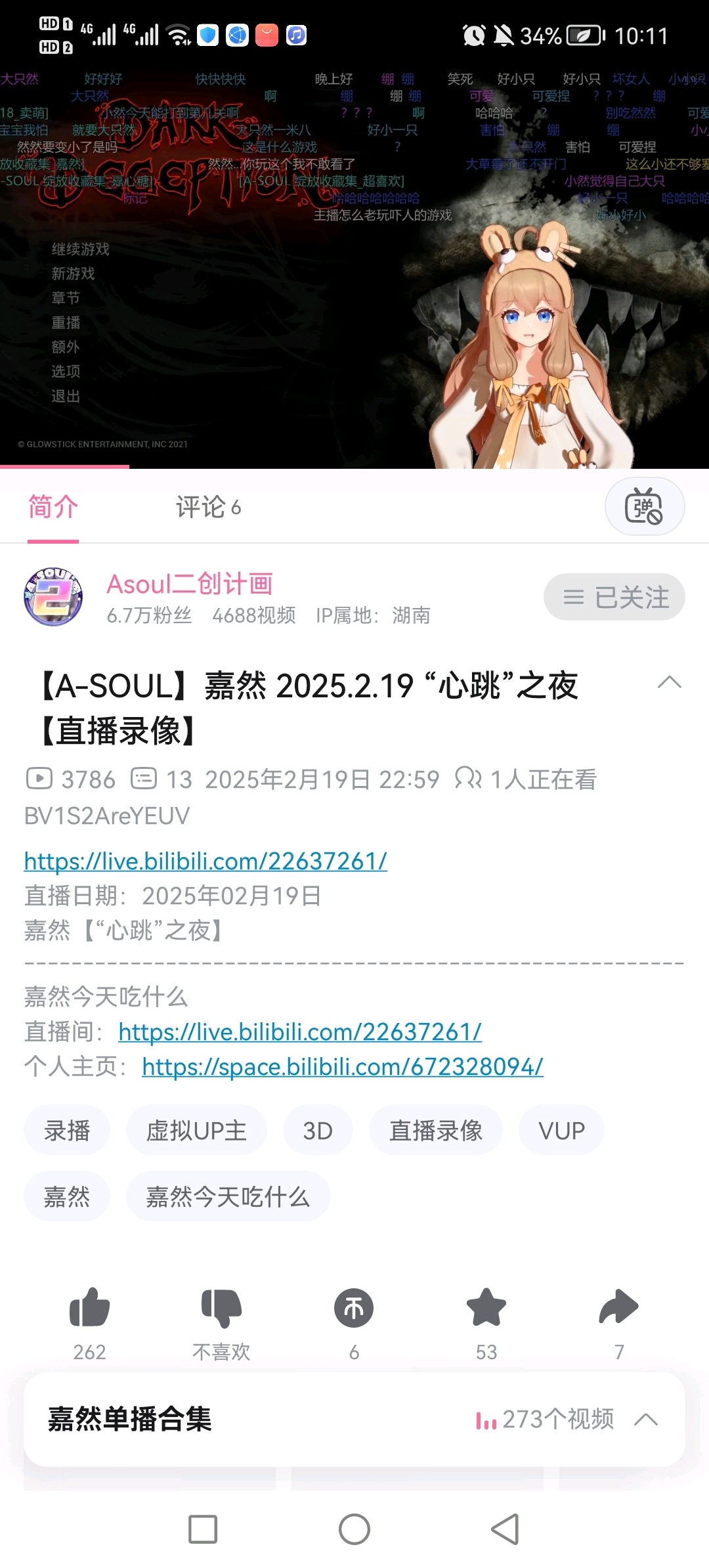This screenshot has width=709, height=1568.
Task: Like this video with thumbs up
Action: tap(89, 1308)
